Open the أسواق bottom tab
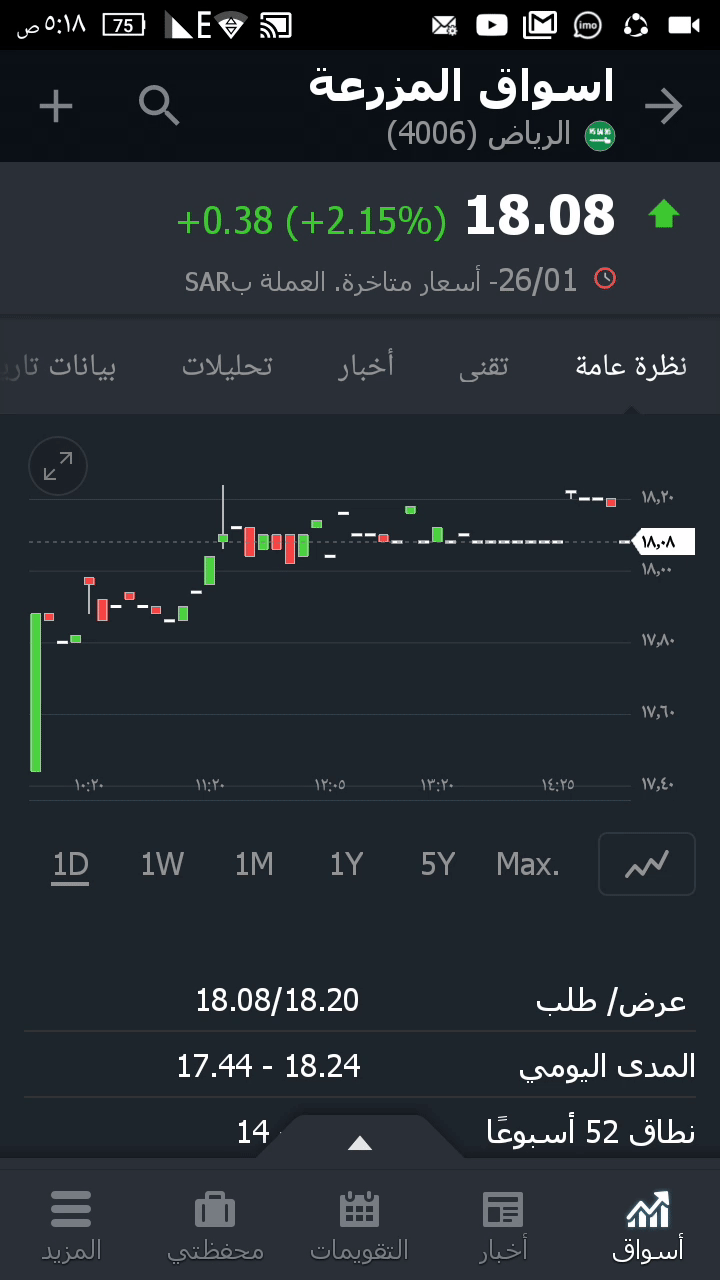 [648, 1224]
